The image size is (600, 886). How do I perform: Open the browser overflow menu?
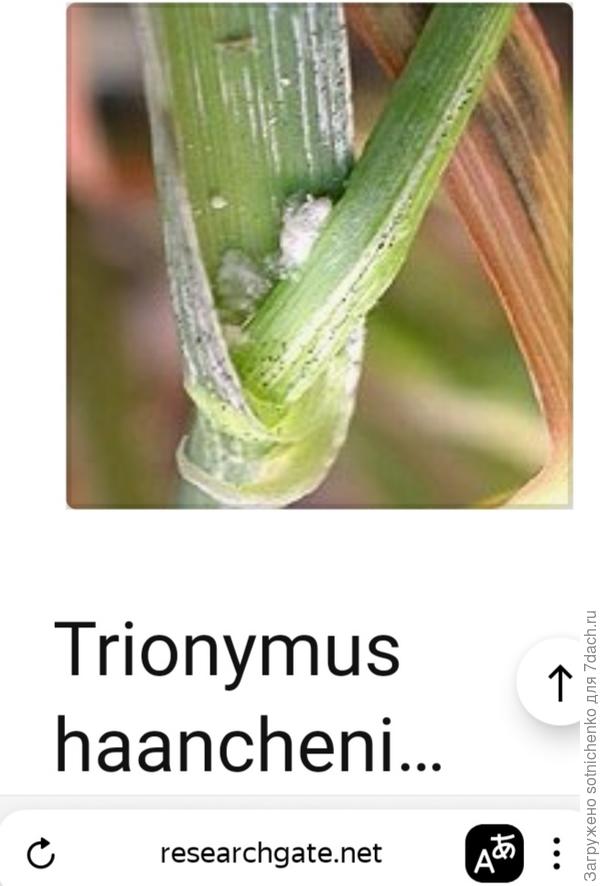556,853
